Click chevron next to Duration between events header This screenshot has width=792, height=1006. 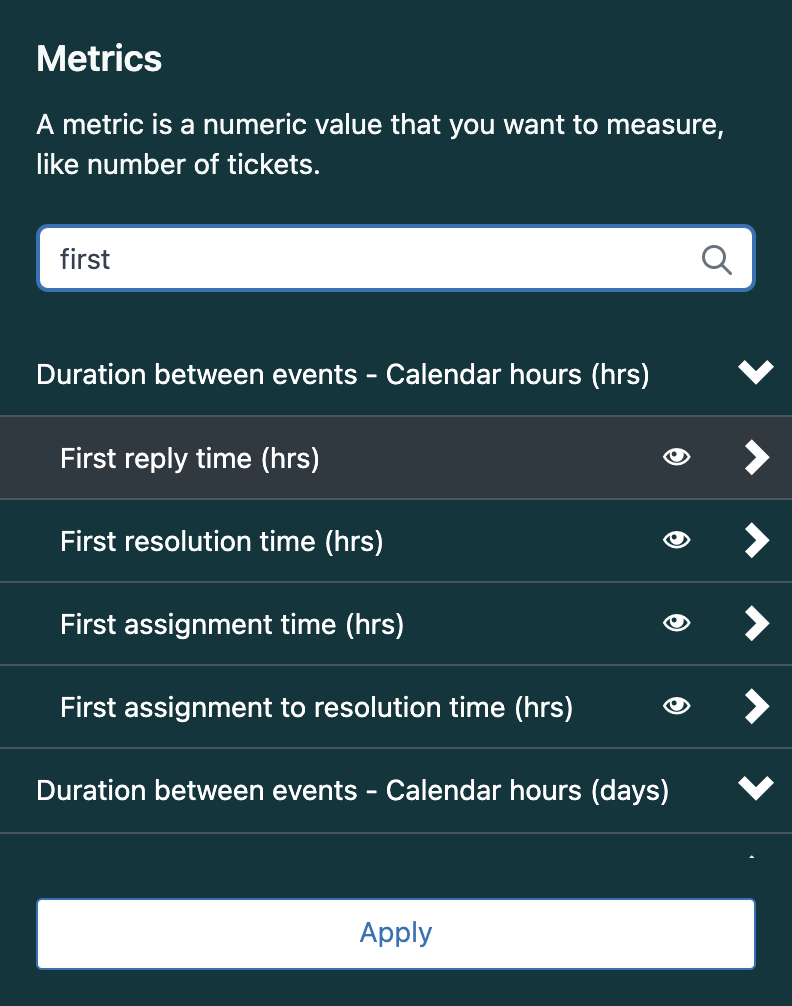(756, 371)
